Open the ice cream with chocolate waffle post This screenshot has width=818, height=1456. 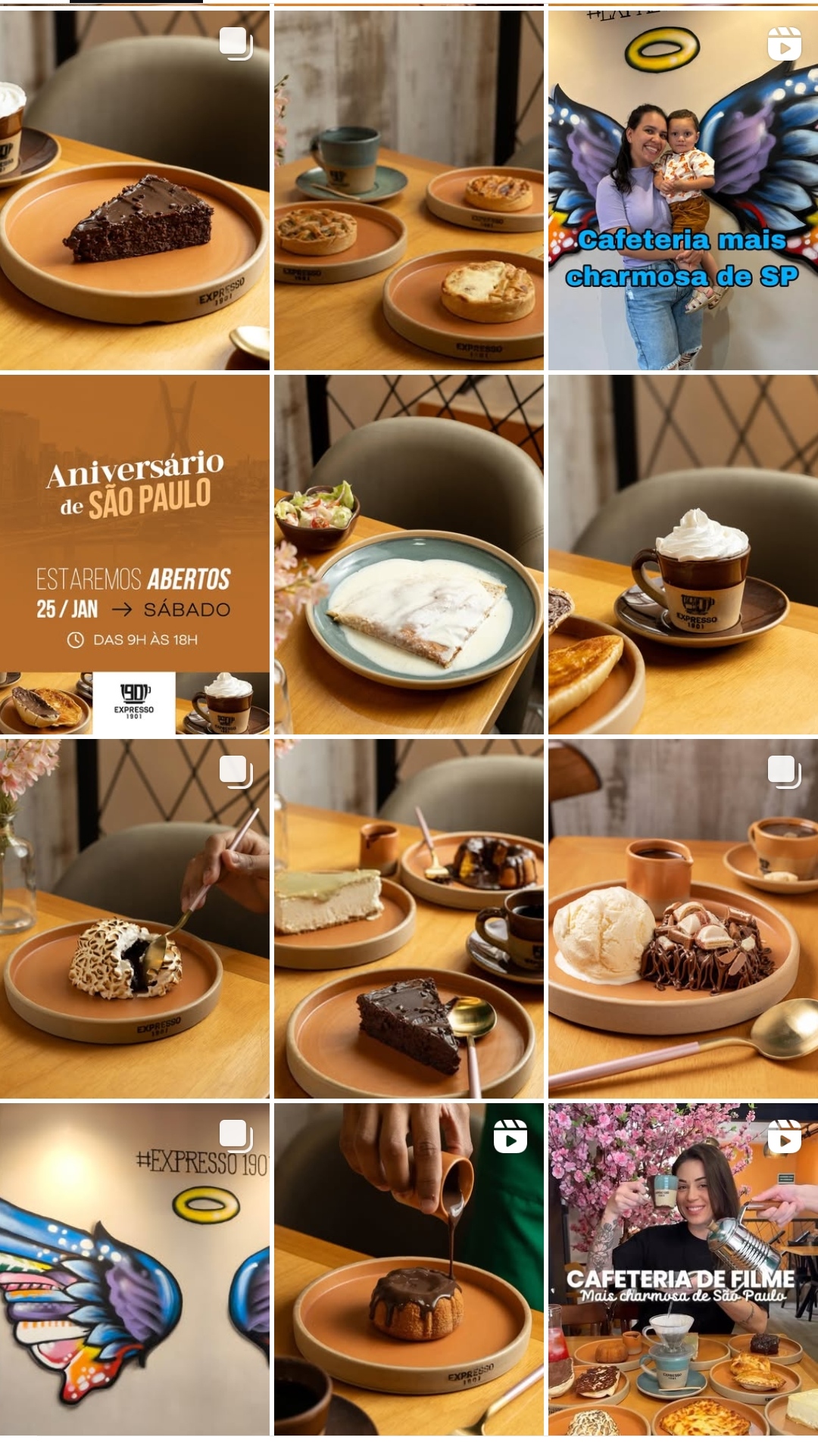click(683, 918)
